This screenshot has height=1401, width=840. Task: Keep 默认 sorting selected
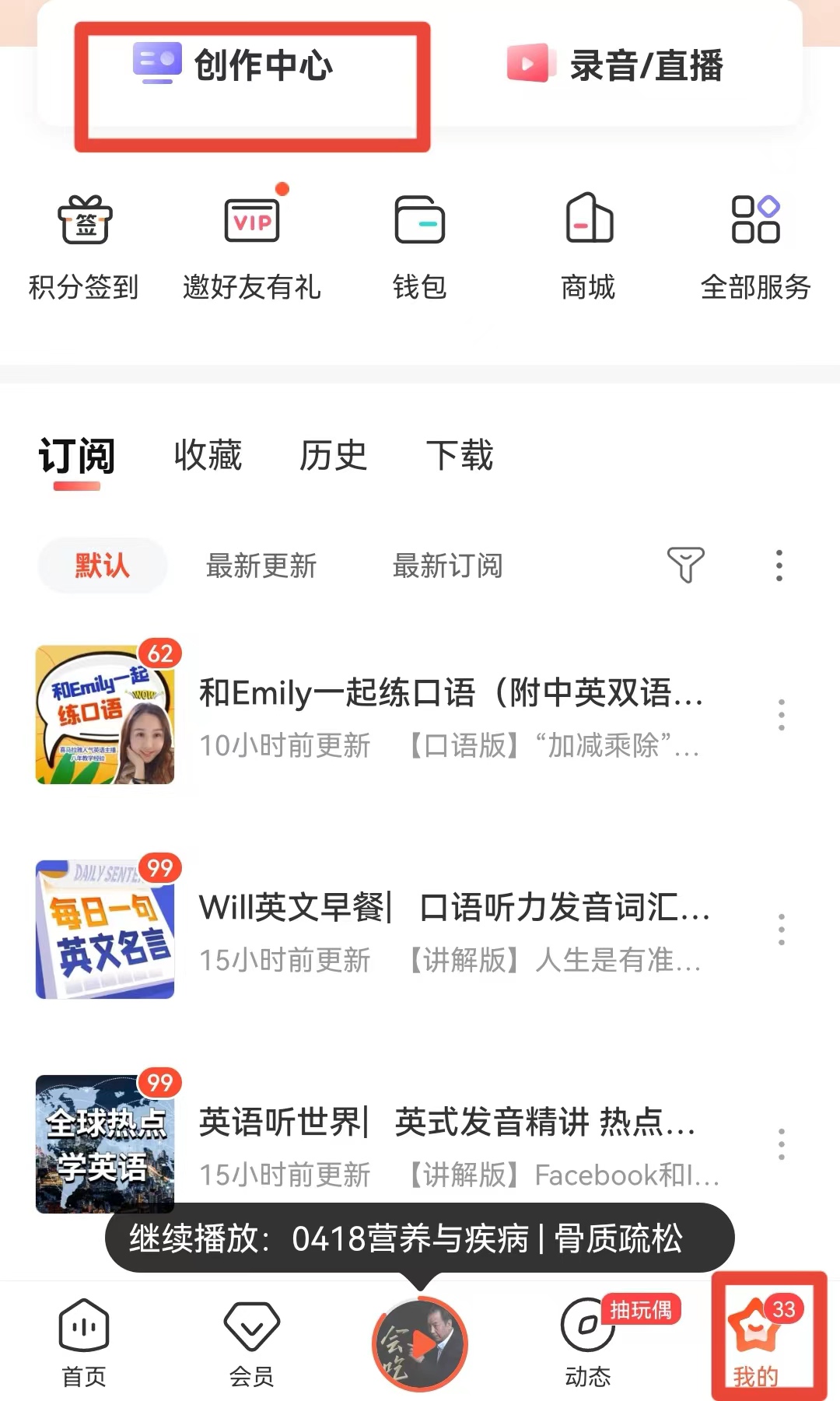[101, 568]
